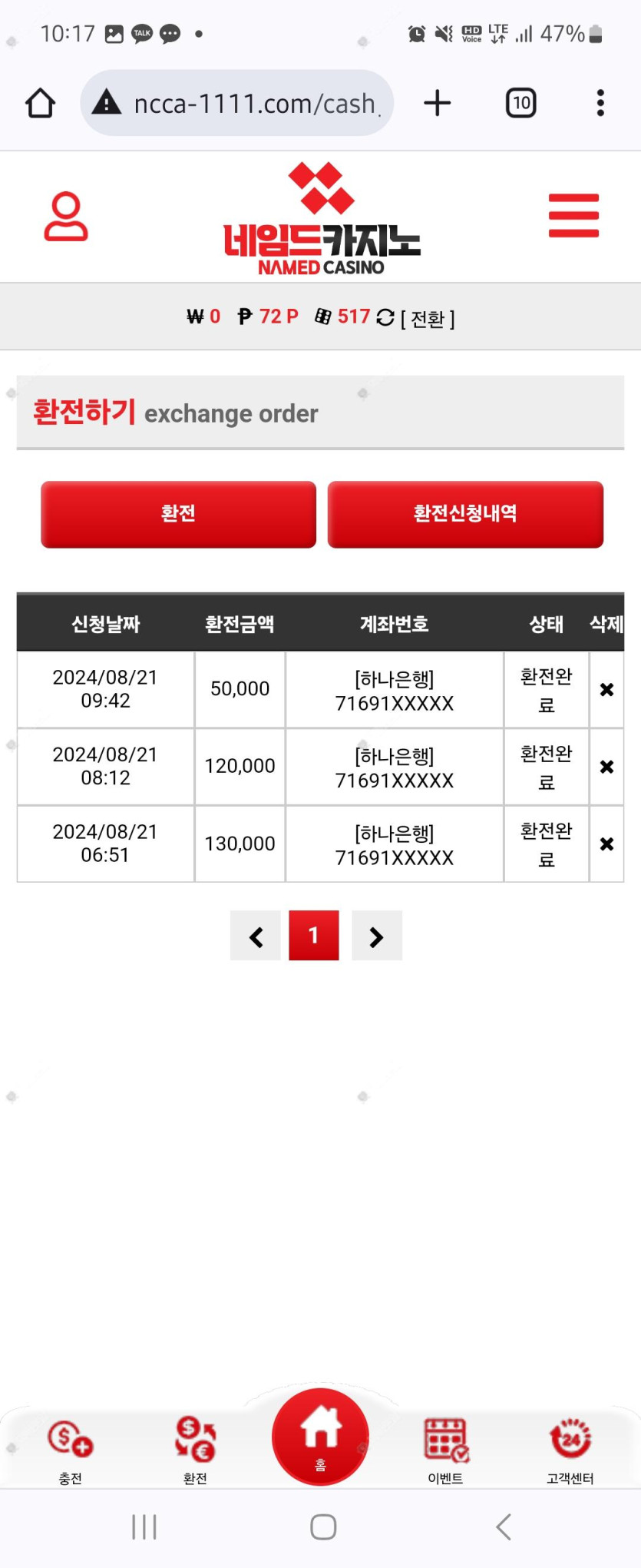Delete the 08:12 exchange record
This screenshot has height=1568, width=641.
[606, 767]
